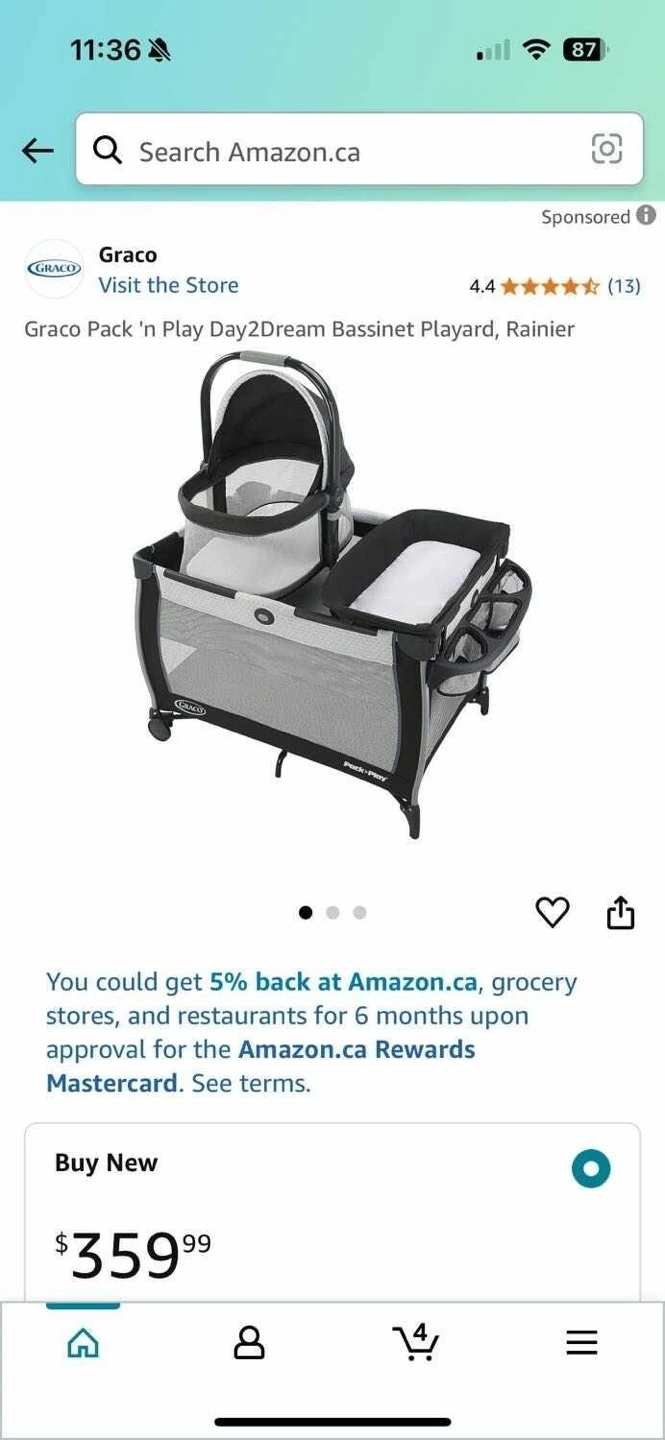Select the Buy New option
This screenshot has height=1440, width=665.
click(590, 1168)
